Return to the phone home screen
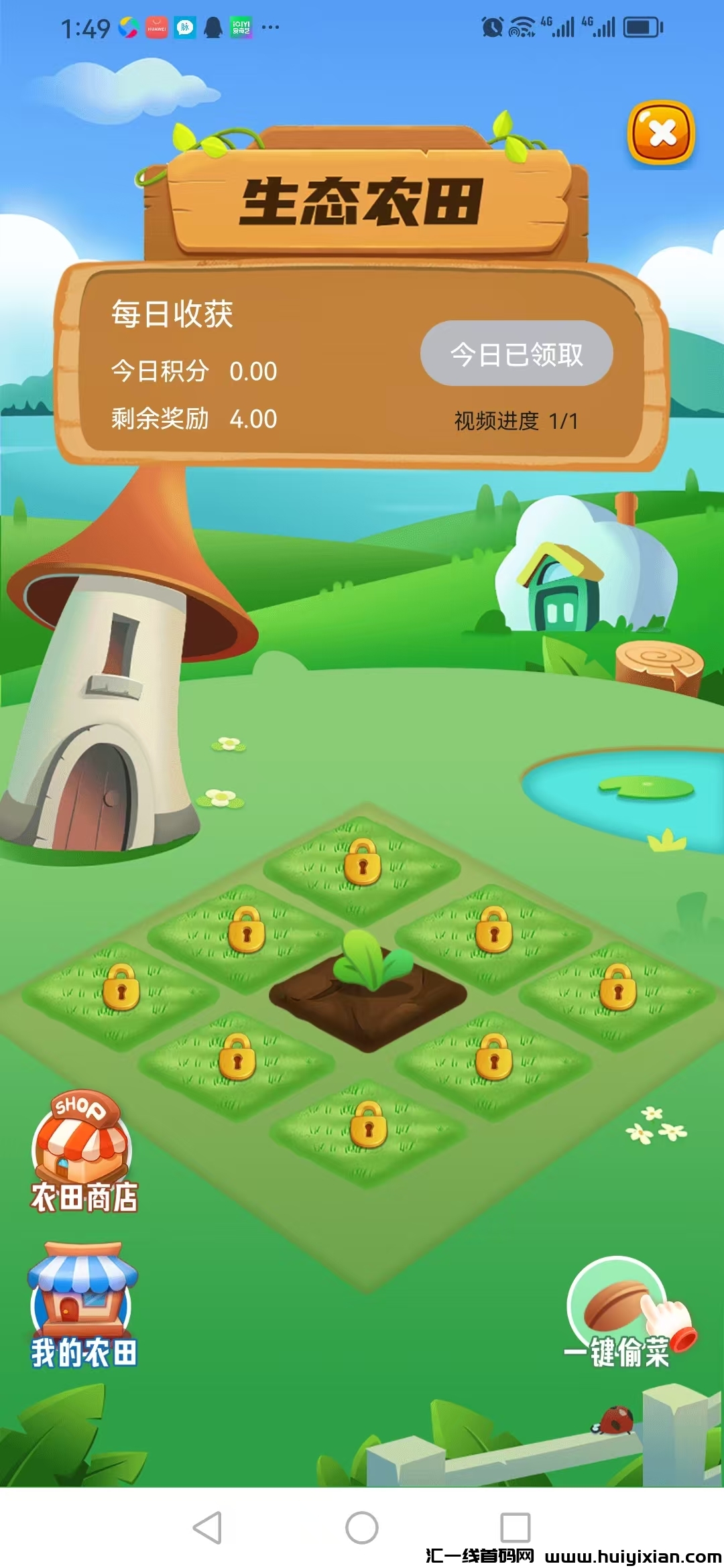This screenshot has width=724, height=1568. click(x=362, y=1528)
